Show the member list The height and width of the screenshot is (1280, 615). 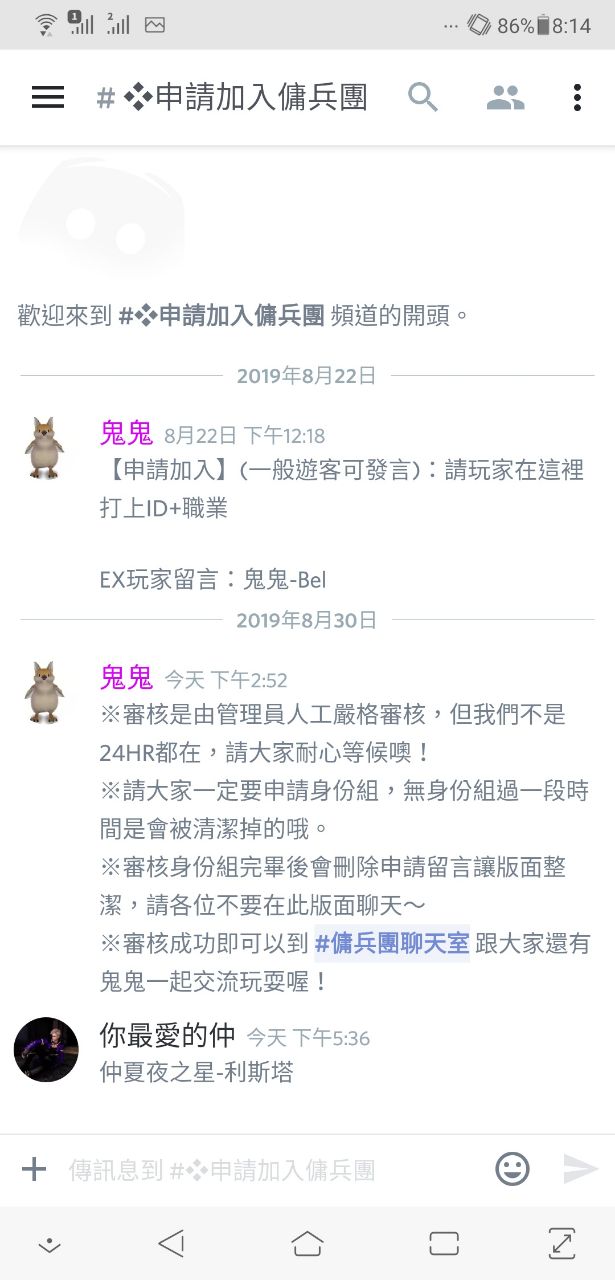[505, 97]
